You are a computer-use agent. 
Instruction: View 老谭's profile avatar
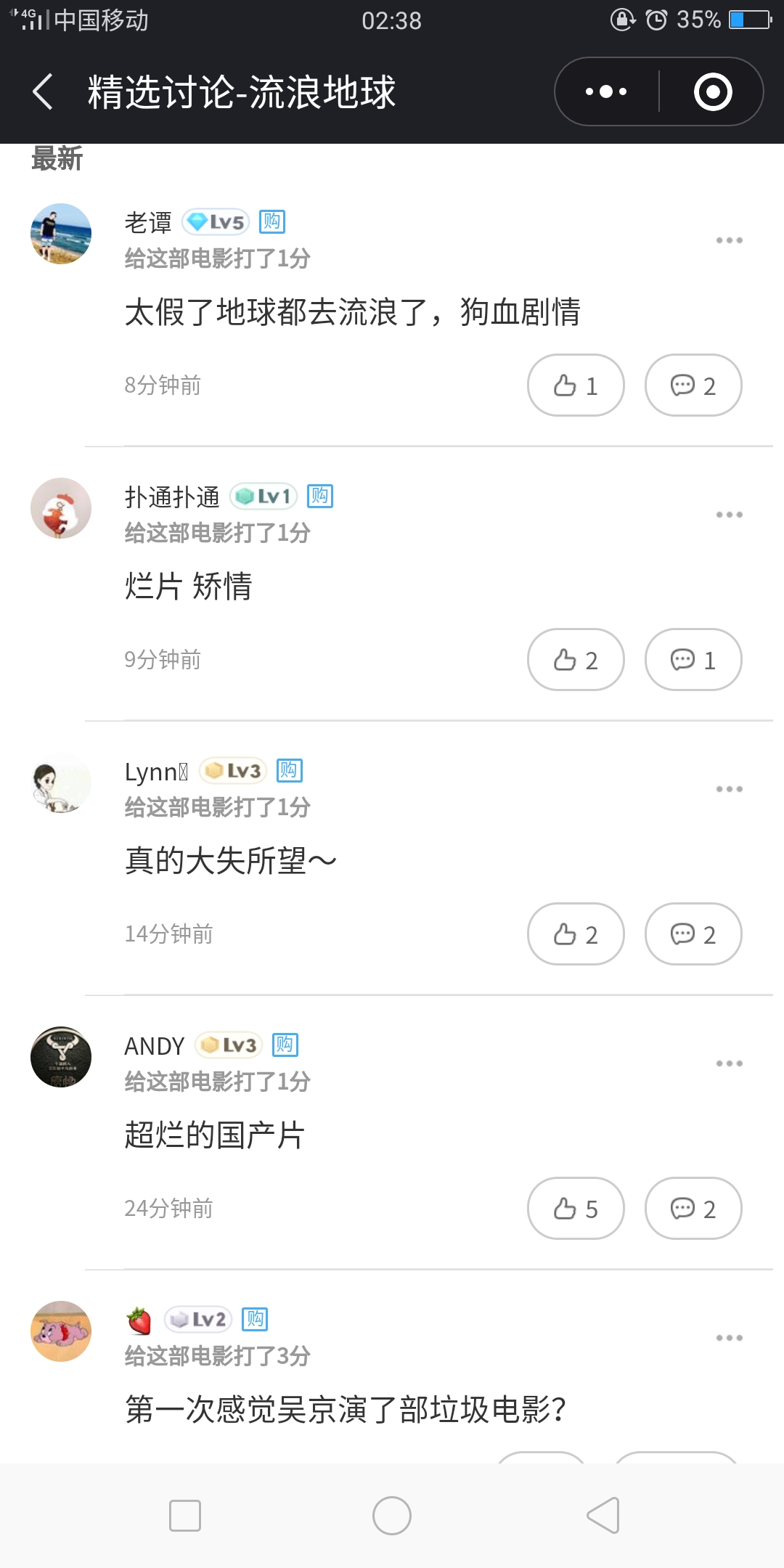(x=61, y=234)
